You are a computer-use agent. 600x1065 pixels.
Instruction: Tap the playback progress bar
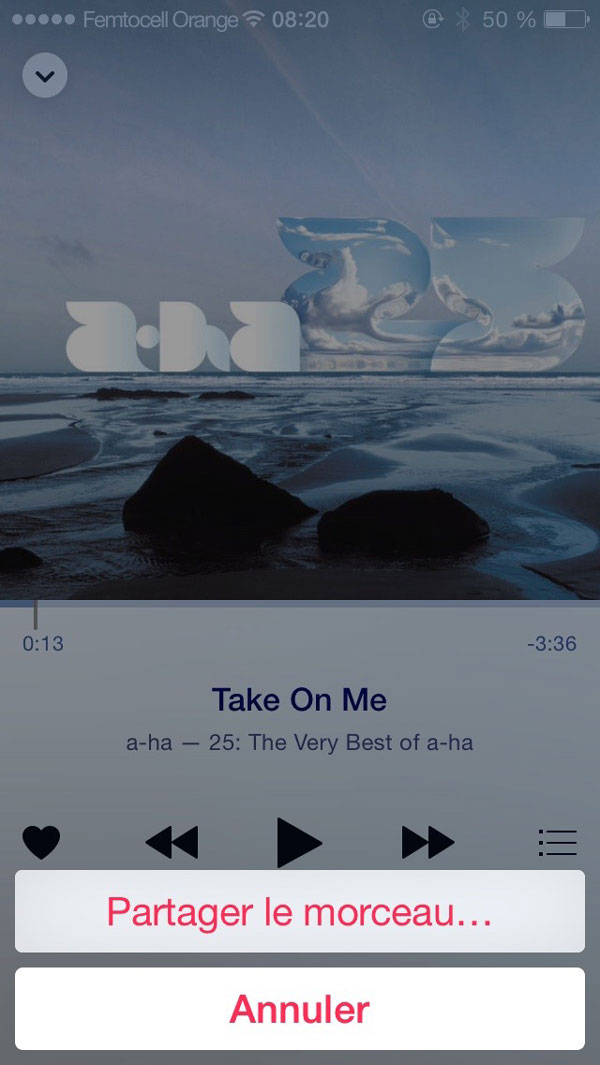pos(300,603)
